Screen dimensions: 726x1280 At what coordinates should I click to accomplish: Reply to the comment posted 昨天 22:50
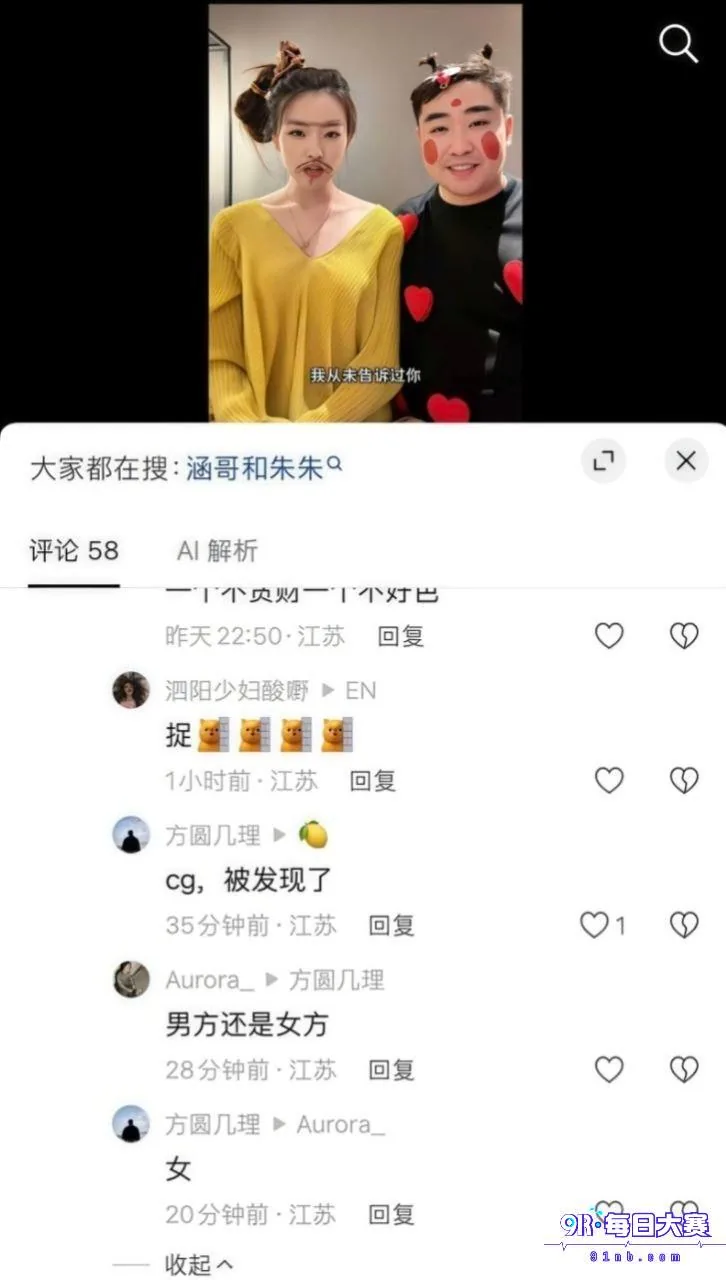pos(401,636)
